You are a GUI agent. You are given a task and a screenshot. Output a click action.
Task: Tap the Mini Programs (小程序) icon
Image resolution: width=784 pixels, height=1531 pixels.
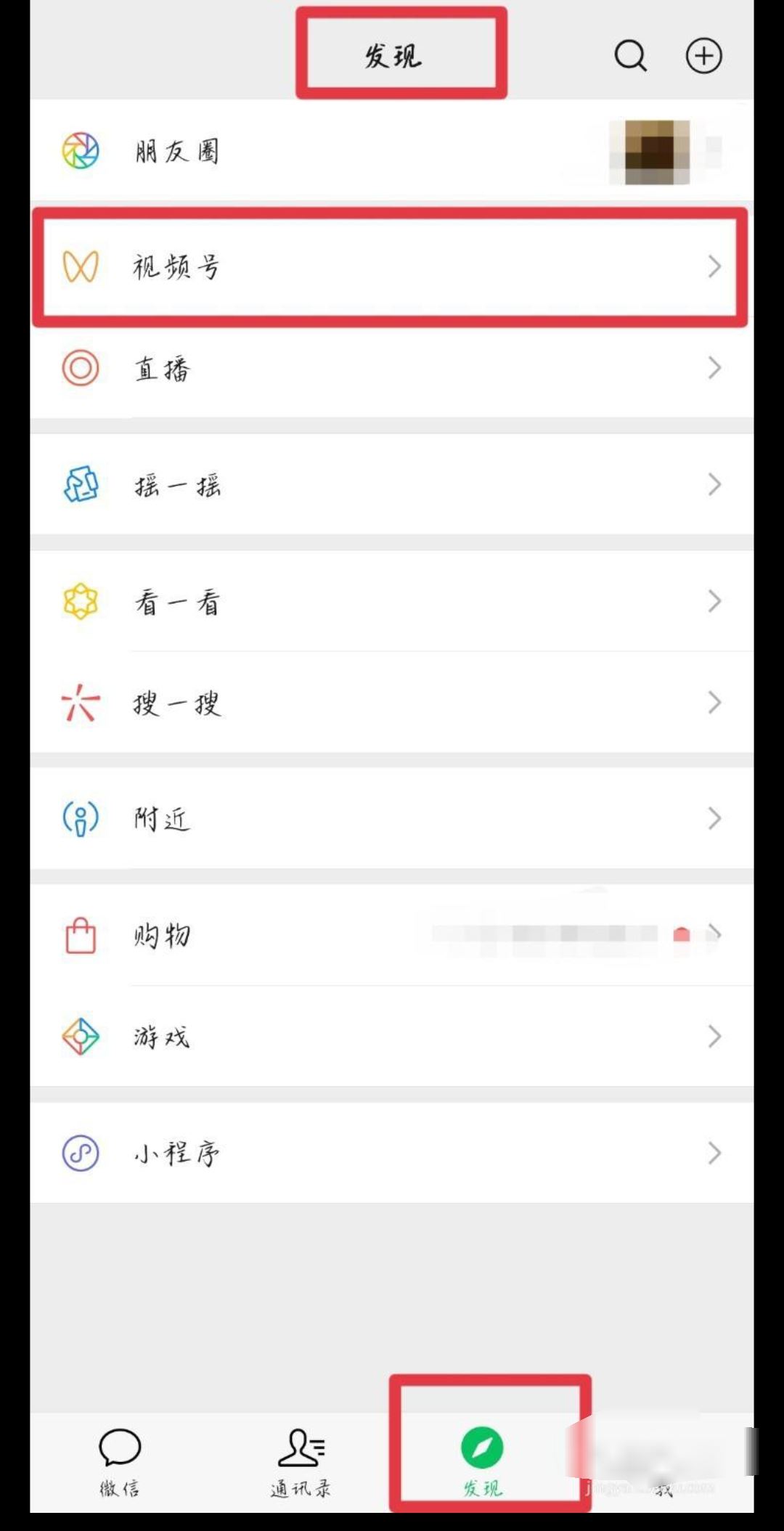pos(80,1153)
